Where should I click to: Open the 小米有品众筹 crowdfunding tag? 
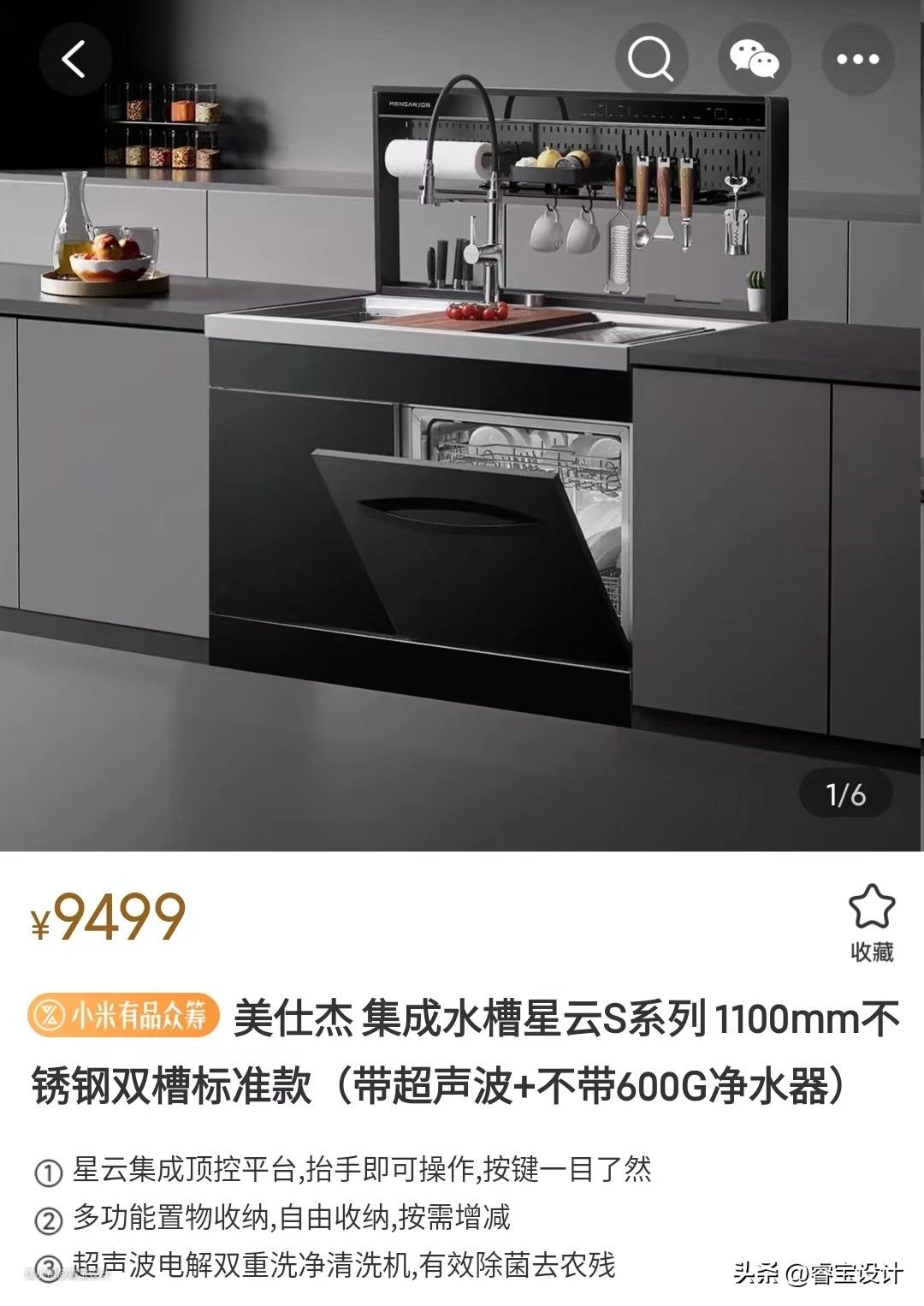tap(124, 1017)
